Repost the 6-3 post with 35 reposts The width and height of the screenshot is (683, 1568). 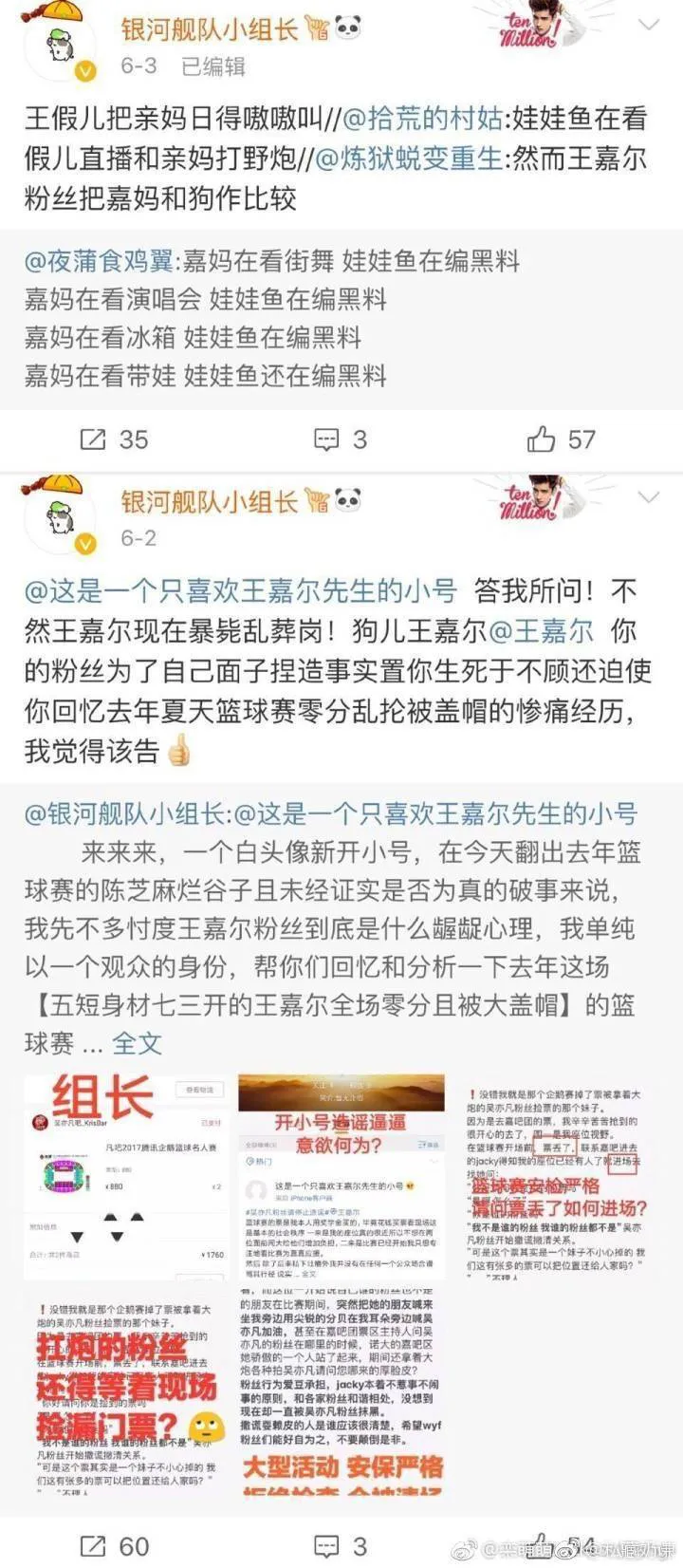click(x=114, y=439)
